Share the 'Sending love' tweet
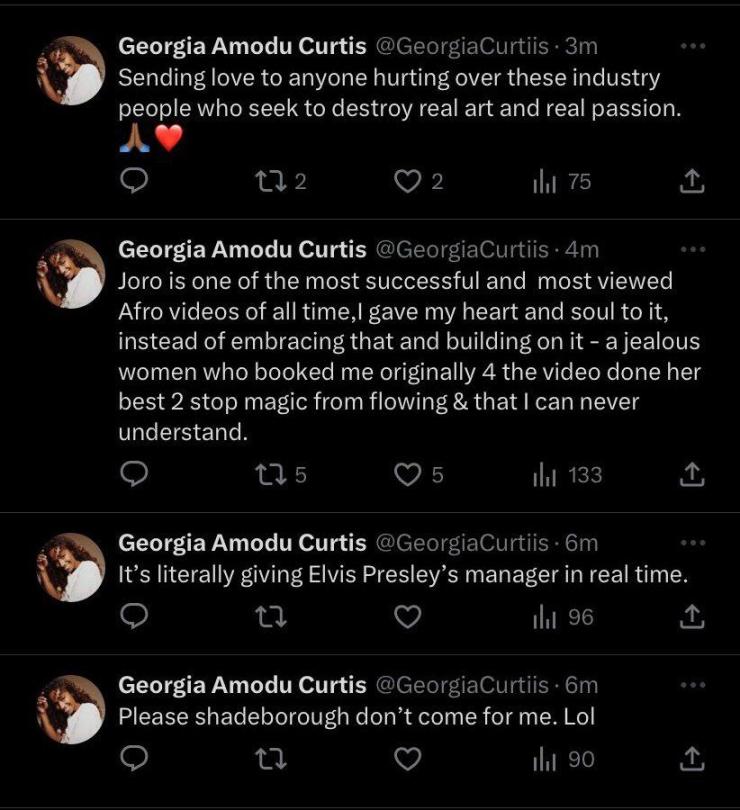The height and width of the screenshot is (810, 740). (x=691, y=181)
